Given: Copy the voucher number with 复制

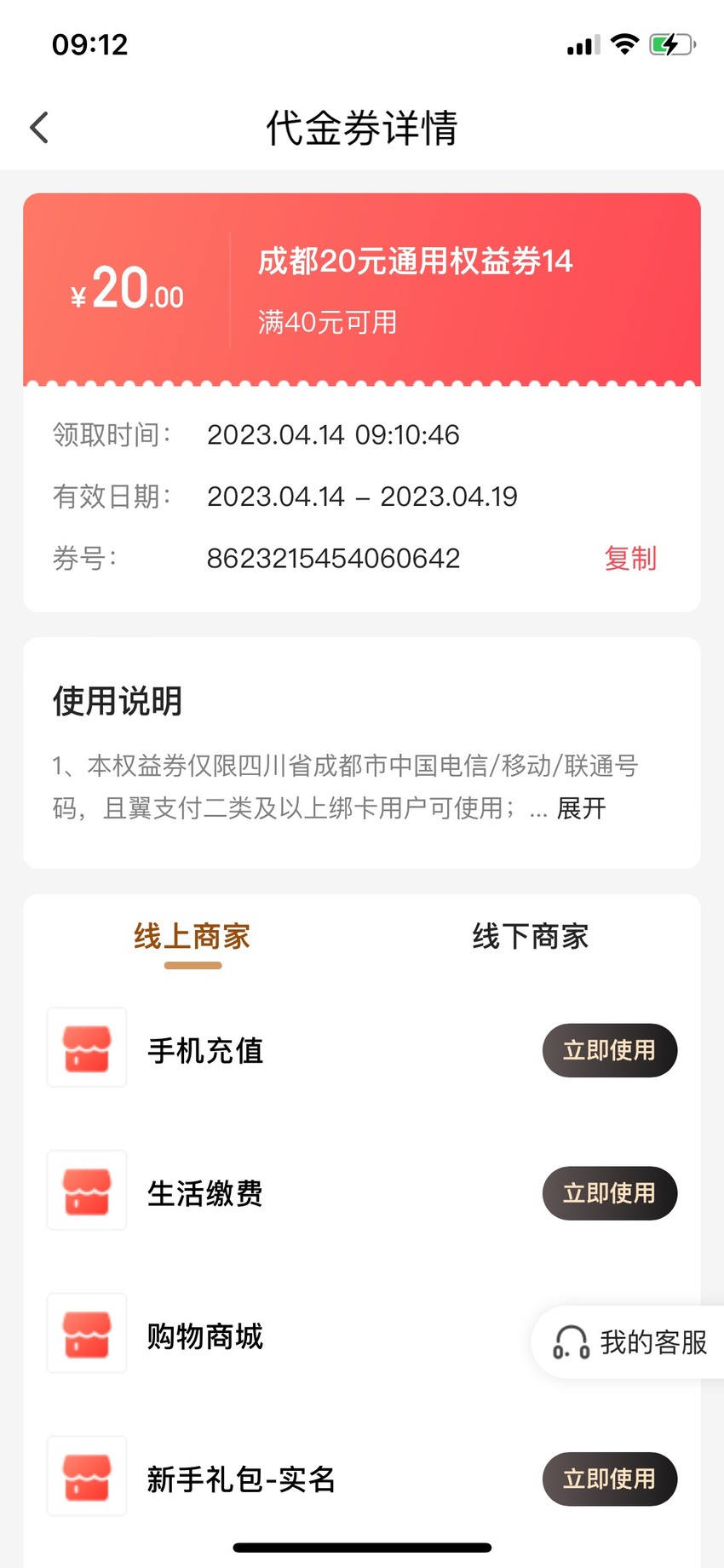Looking at the screenshot, I should [x=630, y=558].
